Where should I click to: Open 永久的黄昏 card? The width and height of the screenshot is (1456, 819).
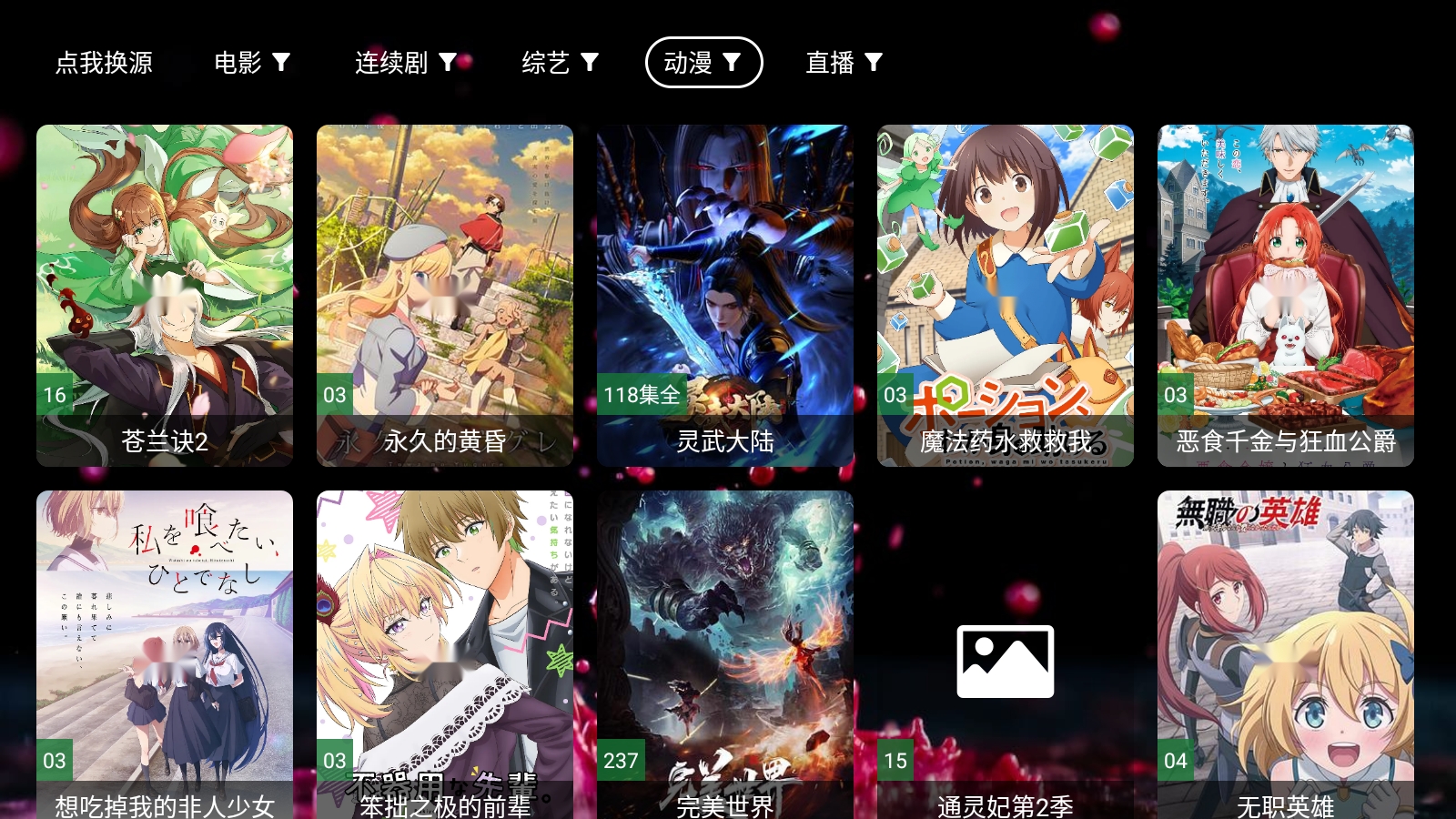click(445, 295)
